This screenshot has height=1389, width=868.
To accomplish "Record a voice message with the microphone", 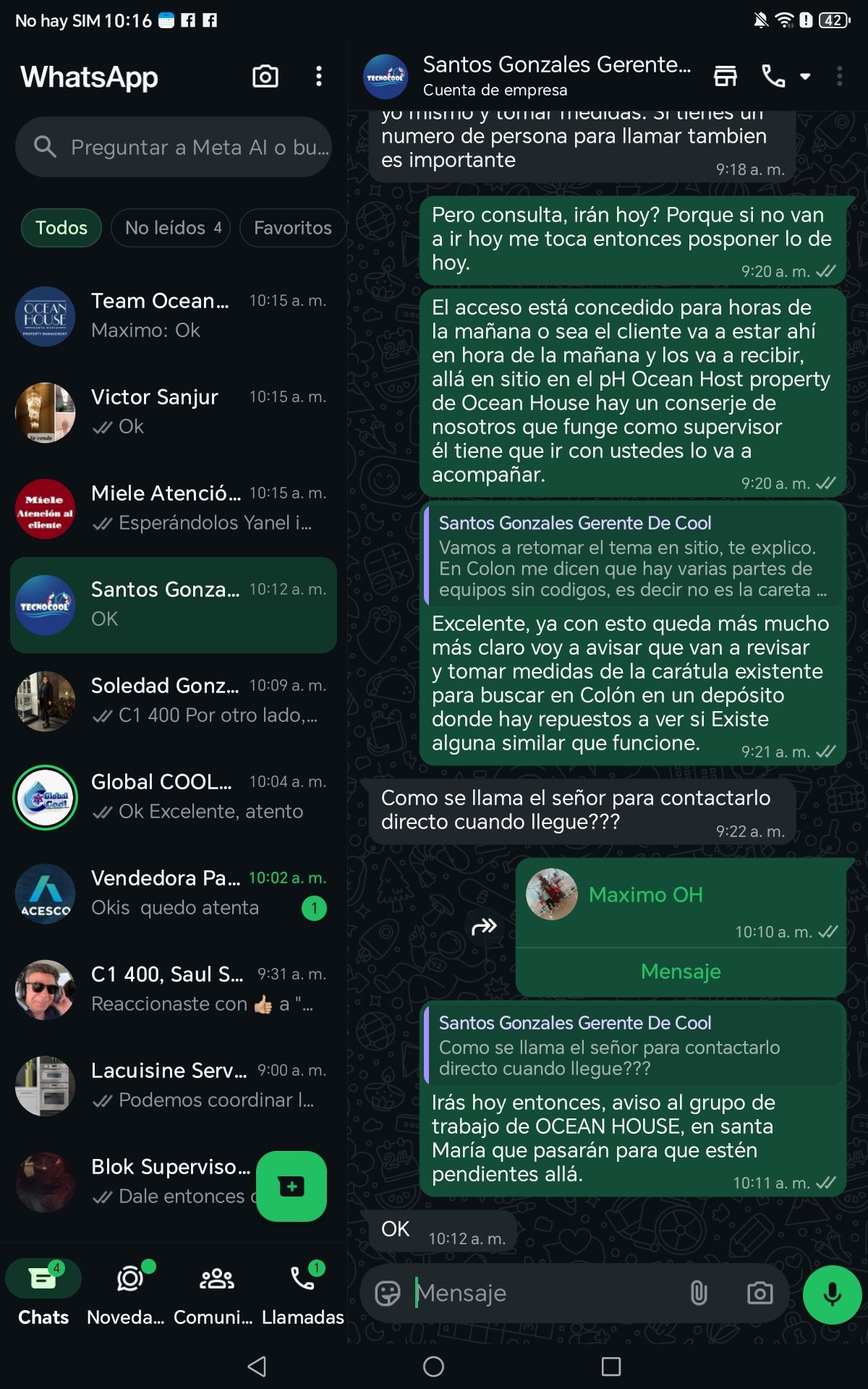I will (832, 1294).
